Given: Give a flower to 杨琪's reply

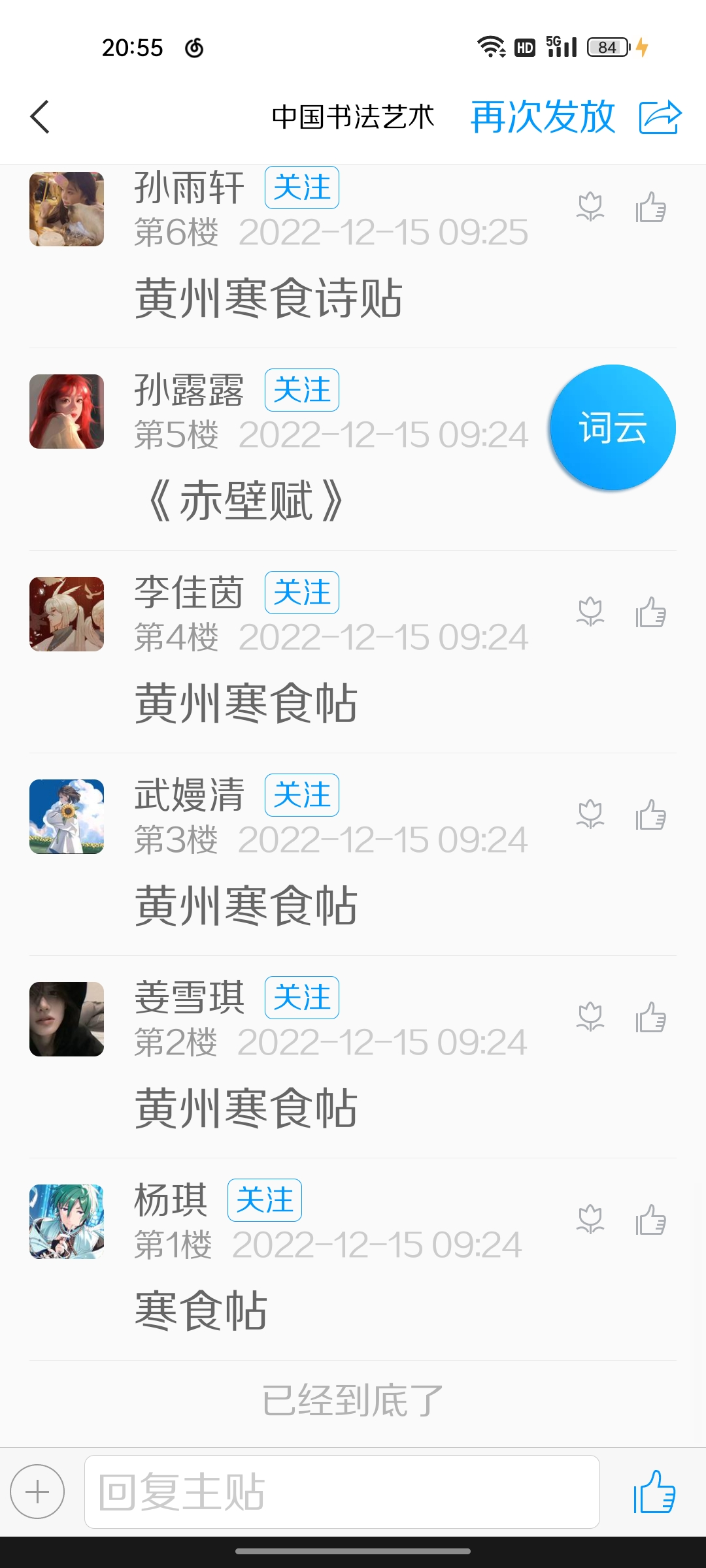Looking at the screenshot, I should coord(590,1220).
